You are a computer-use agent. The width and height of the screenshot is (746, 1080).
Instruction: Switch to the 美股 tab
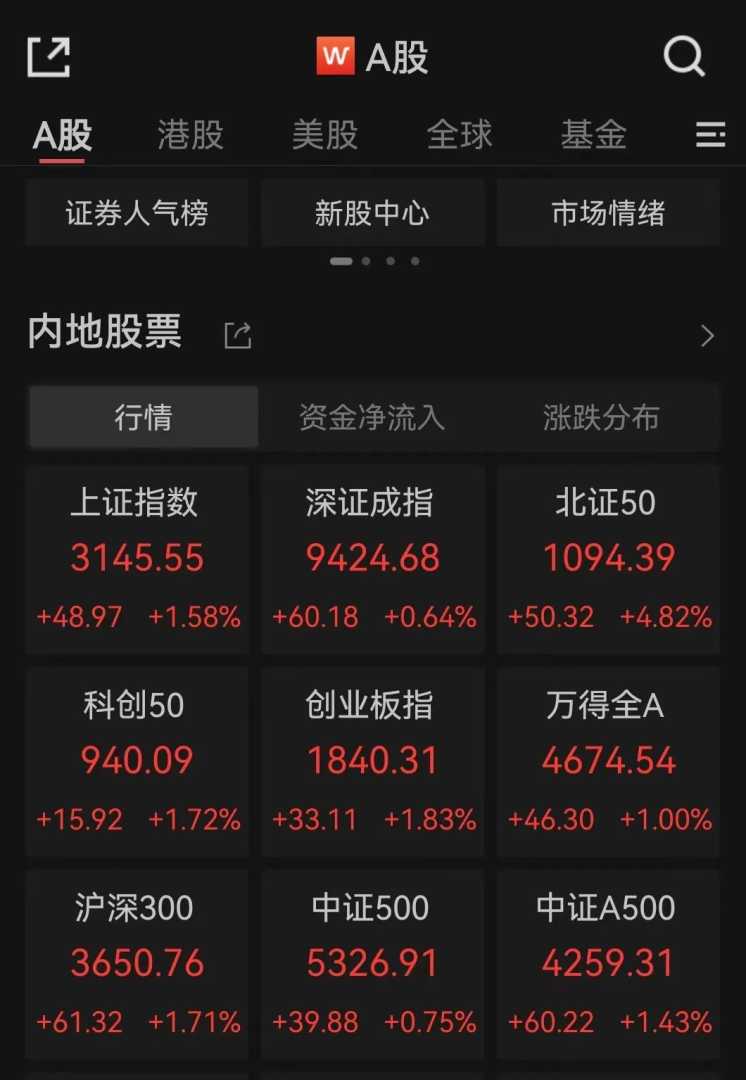pyautogui.click(x=325, y=135)
